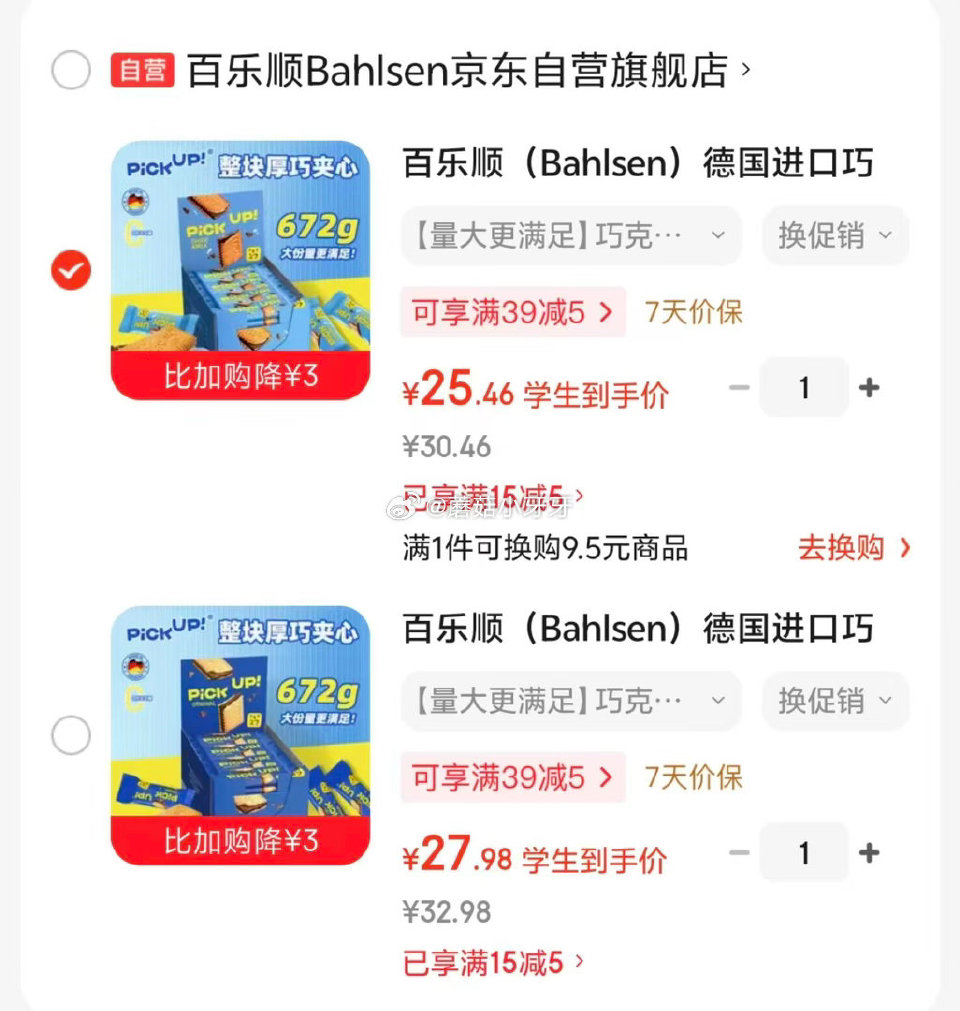Click the 7天价保 price protection label
This screenshot has width=960, height=1011.
tap(692, 313)
